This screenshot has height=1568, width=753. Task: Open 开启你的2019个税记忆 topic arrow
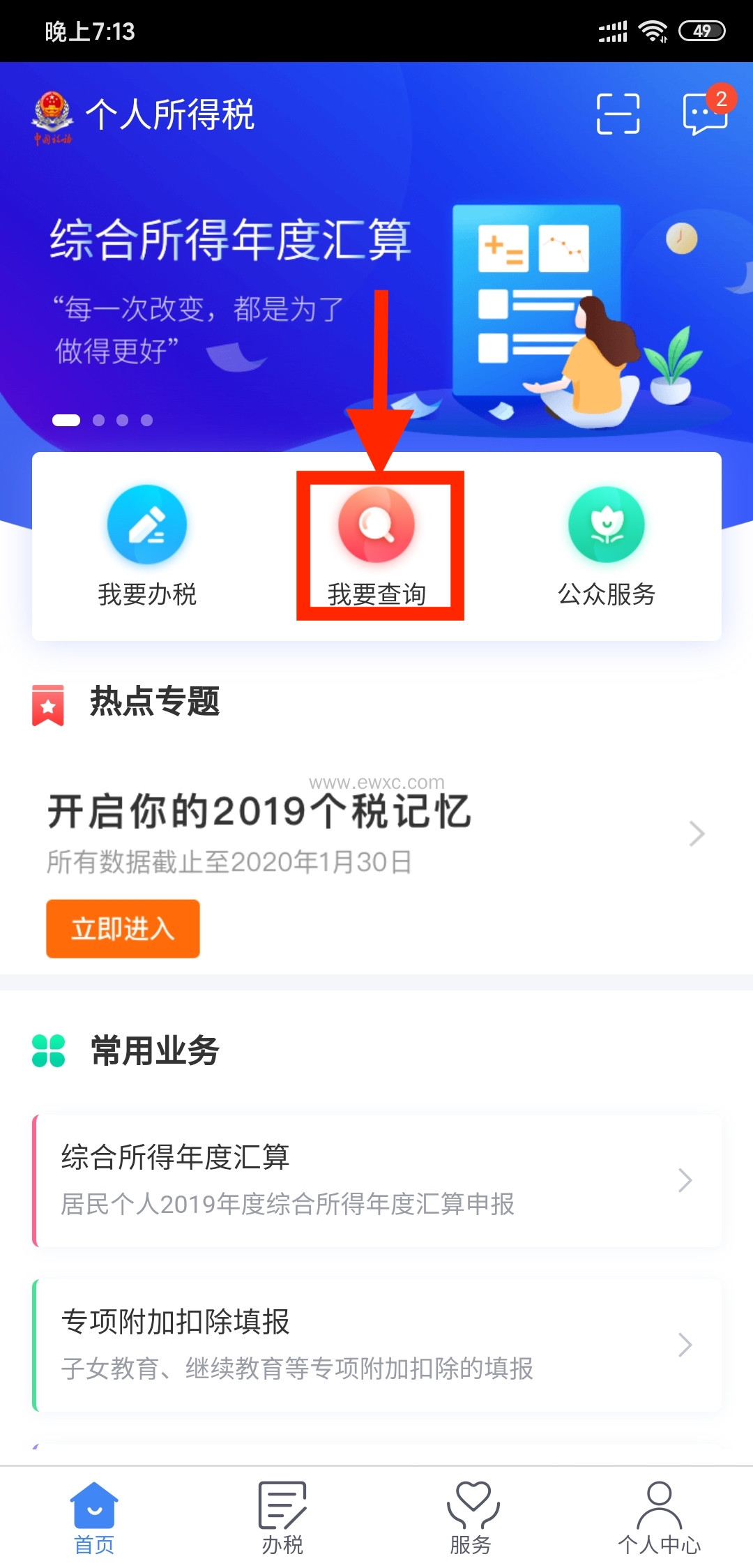pos(696,834)
